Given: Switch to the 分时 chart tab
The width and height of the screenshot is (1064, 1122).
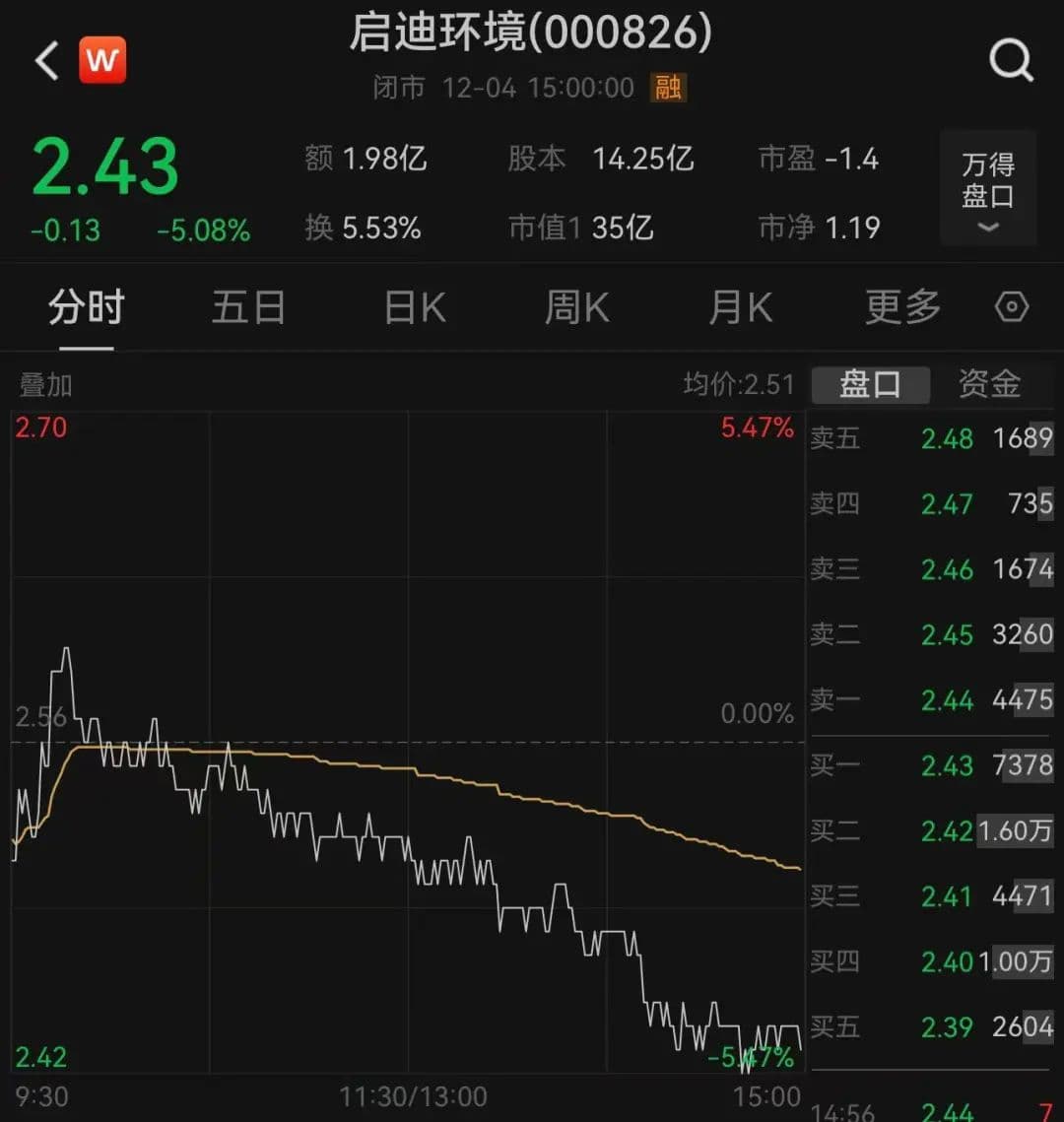Looking at the screenshot, I should tap(87, 307).
